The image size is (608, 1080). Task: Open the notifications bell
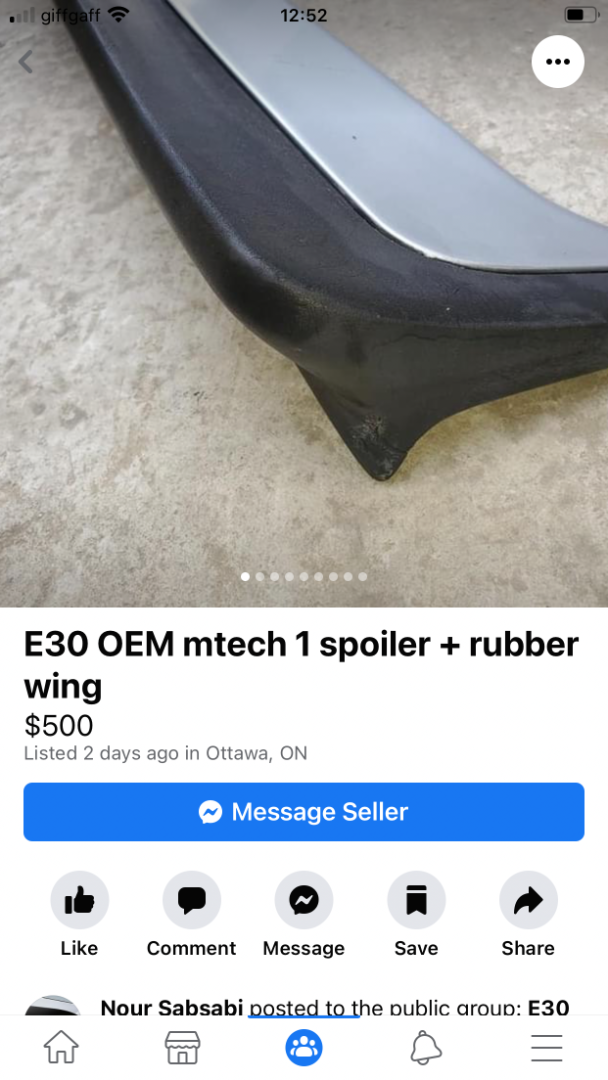coord(426,1047)
